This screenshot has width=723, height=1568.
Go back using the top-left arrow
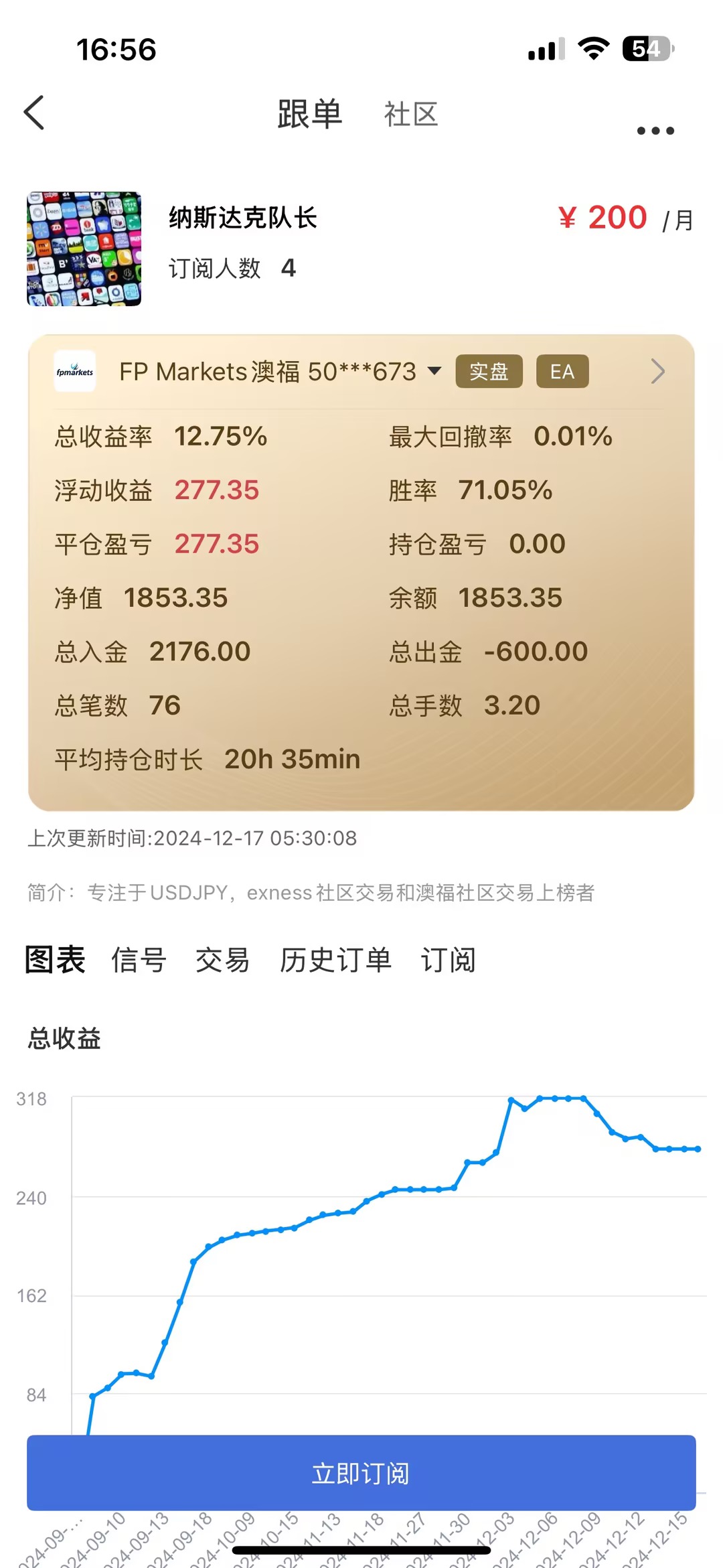(x=35, y=113)
